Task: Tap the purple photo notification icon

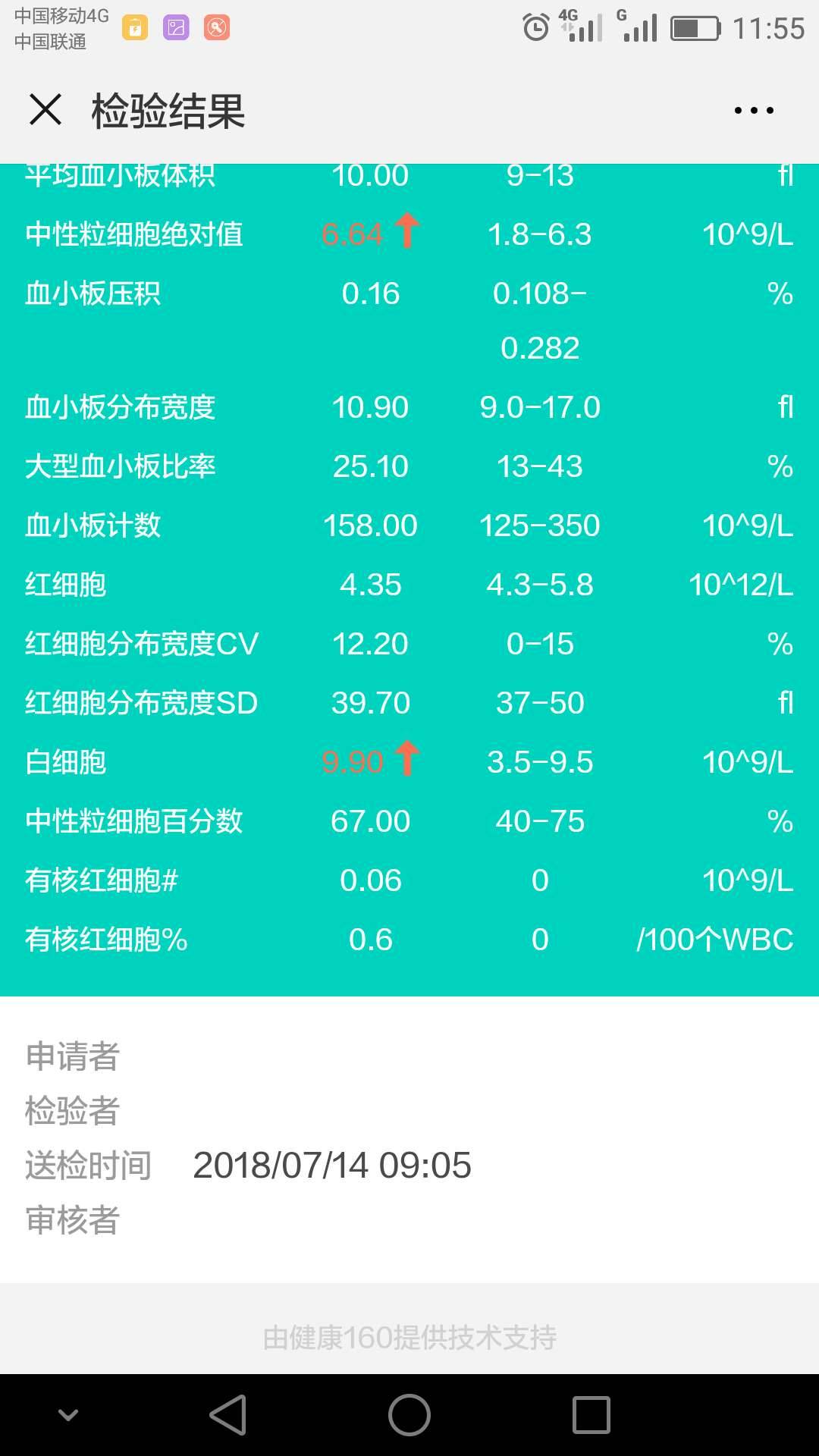Action: click(177, 27)
